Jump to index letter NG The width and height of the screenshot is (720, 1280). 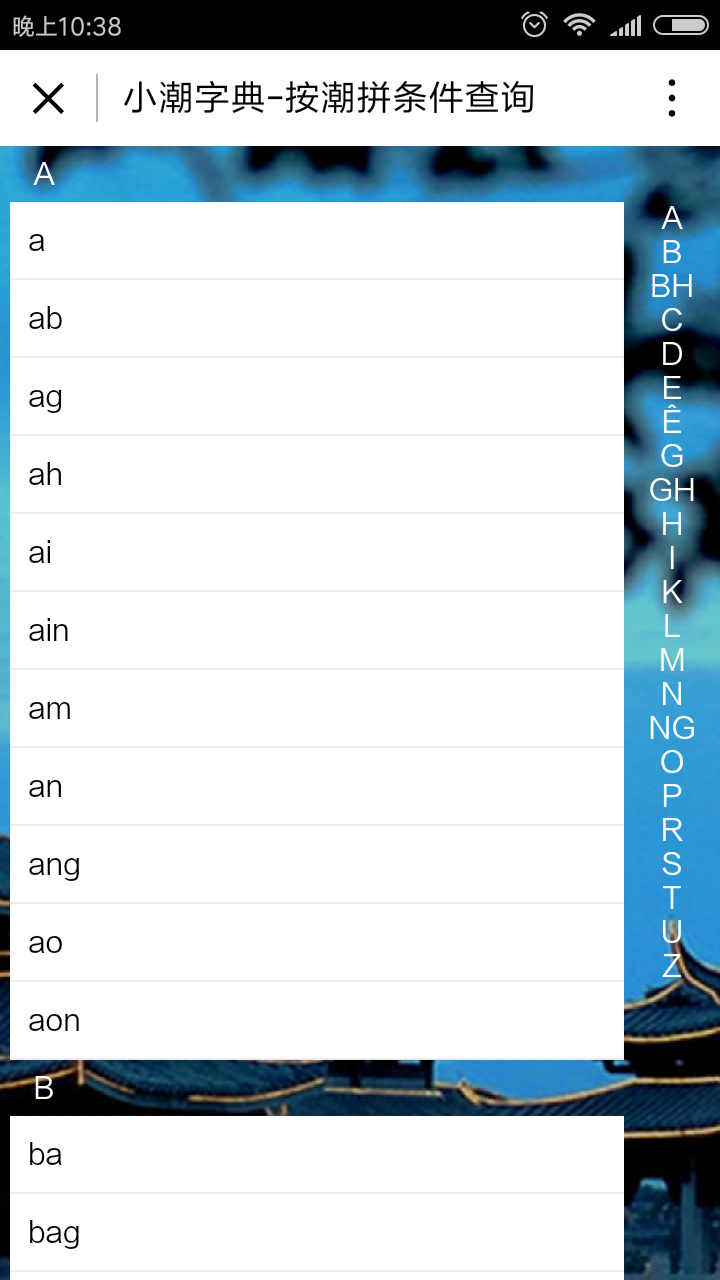pyautogui.click(x=672, y=728)
